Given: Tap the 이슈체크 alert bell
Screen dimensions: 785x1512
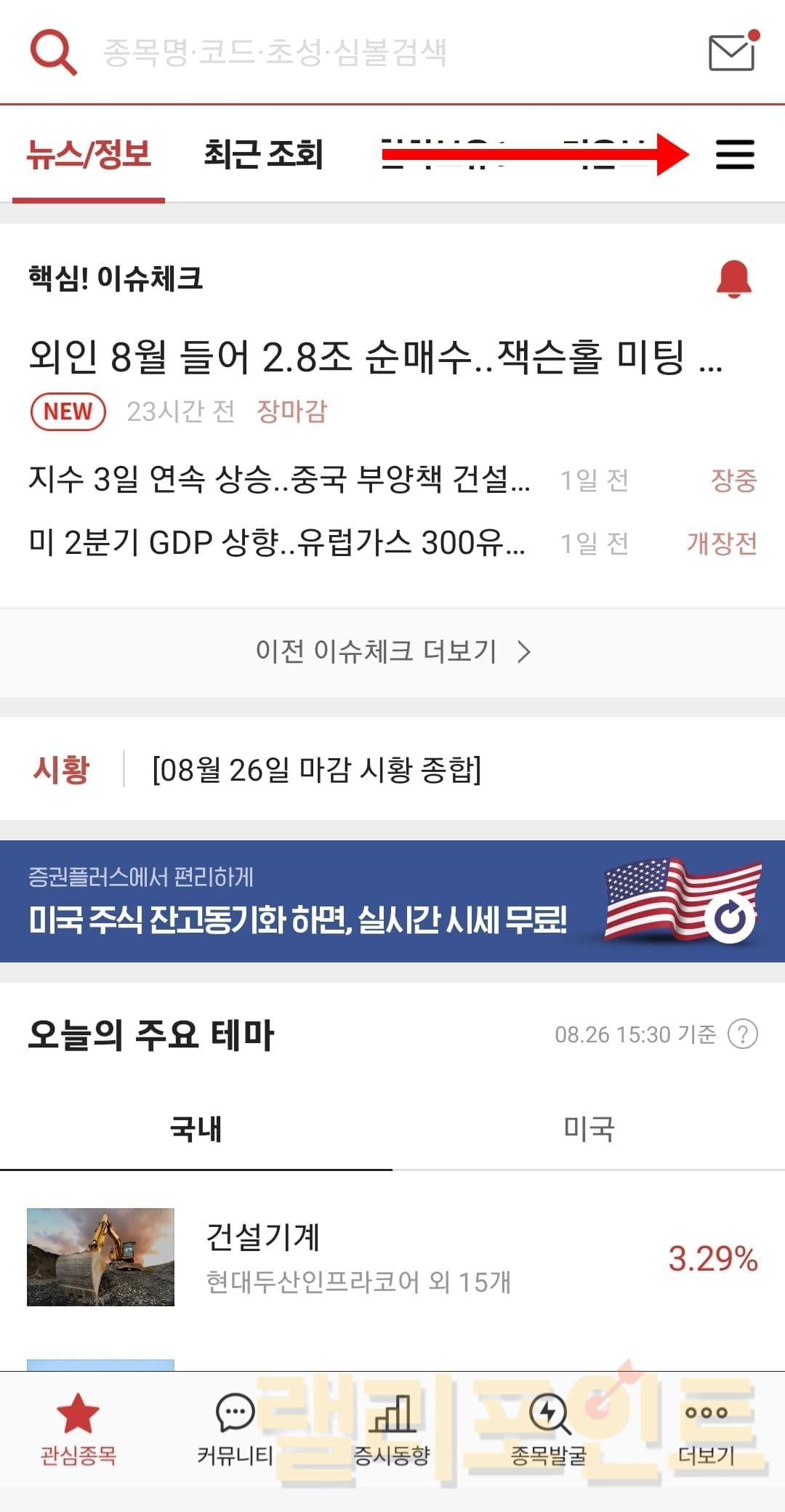Looking at the screenshot, I should (733, 279).
